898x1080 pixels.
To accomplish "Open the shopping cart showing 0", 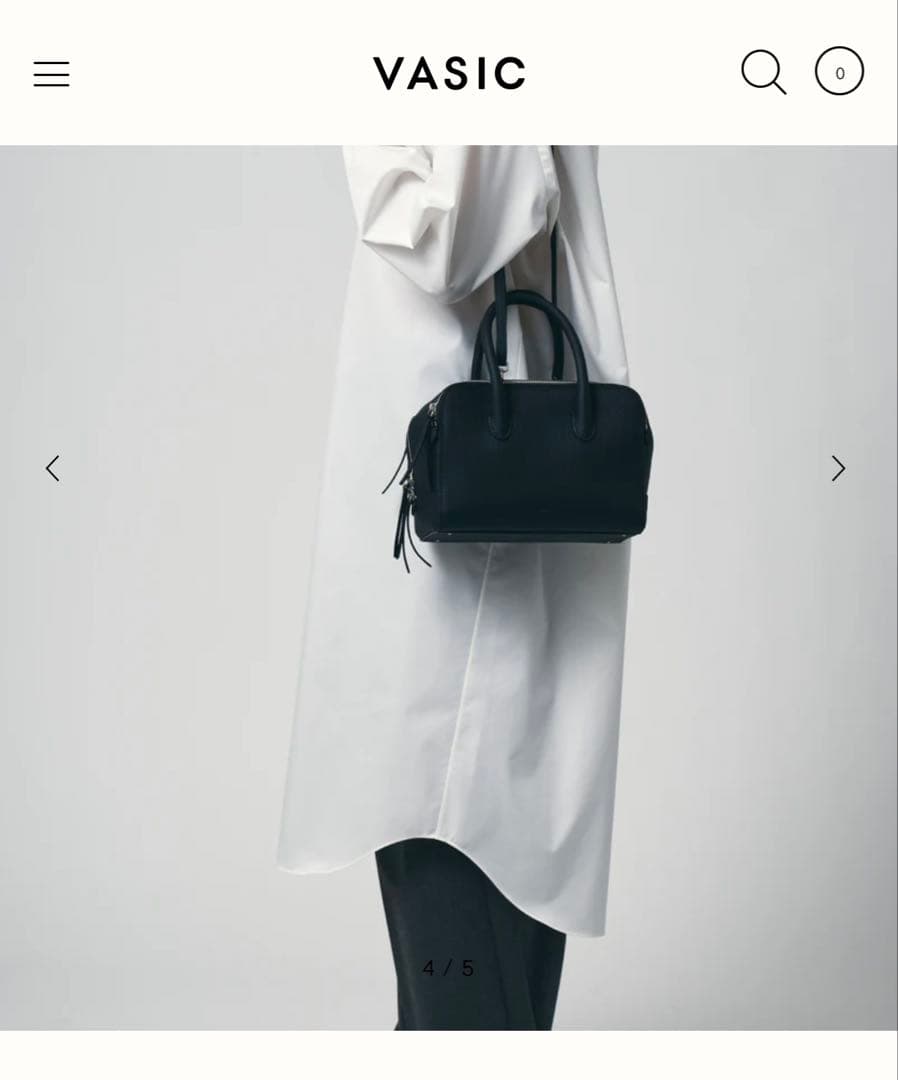I will click(839, 72).
